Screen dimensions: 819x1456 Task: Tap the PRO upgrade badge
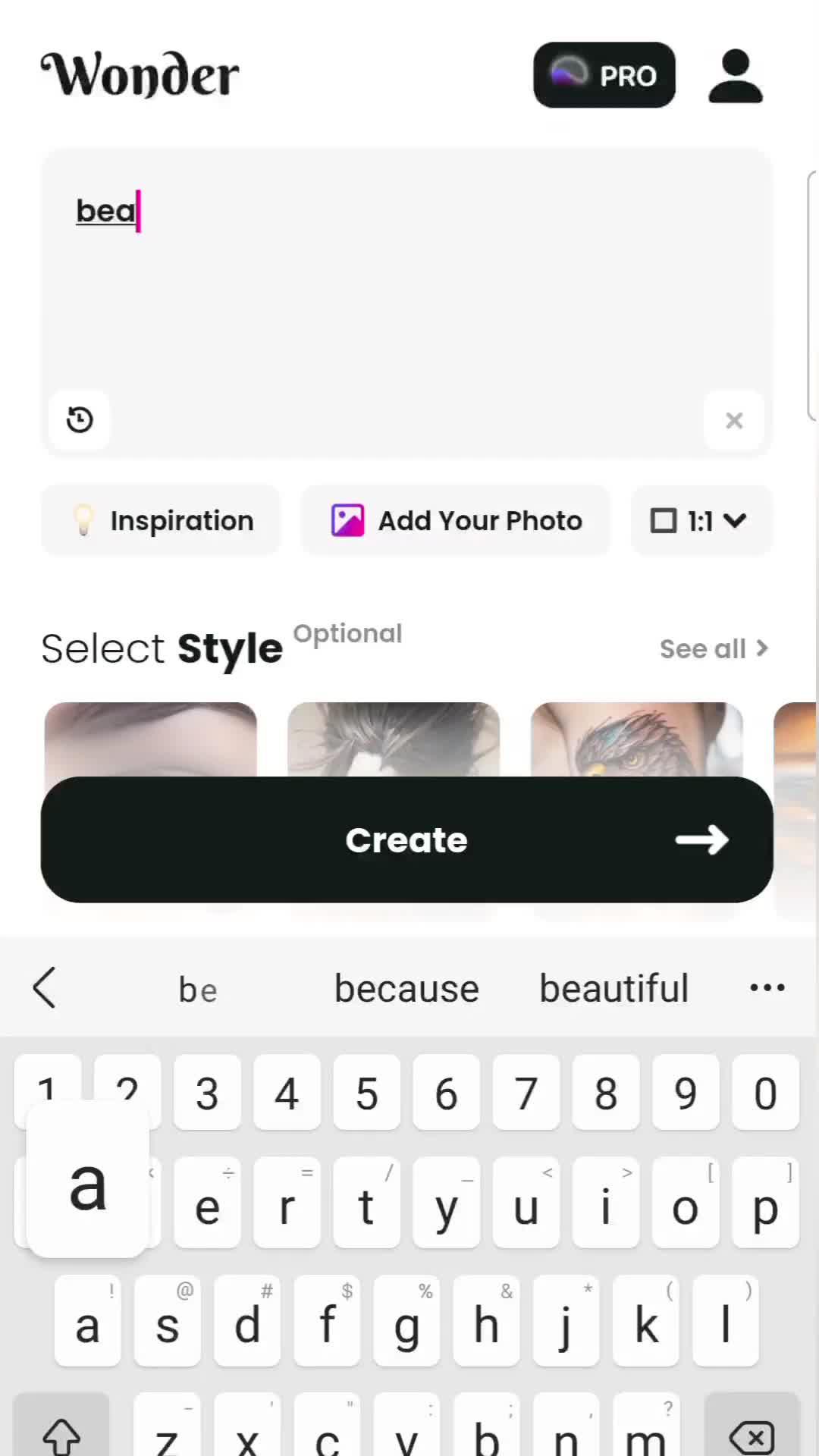[604, 76]
